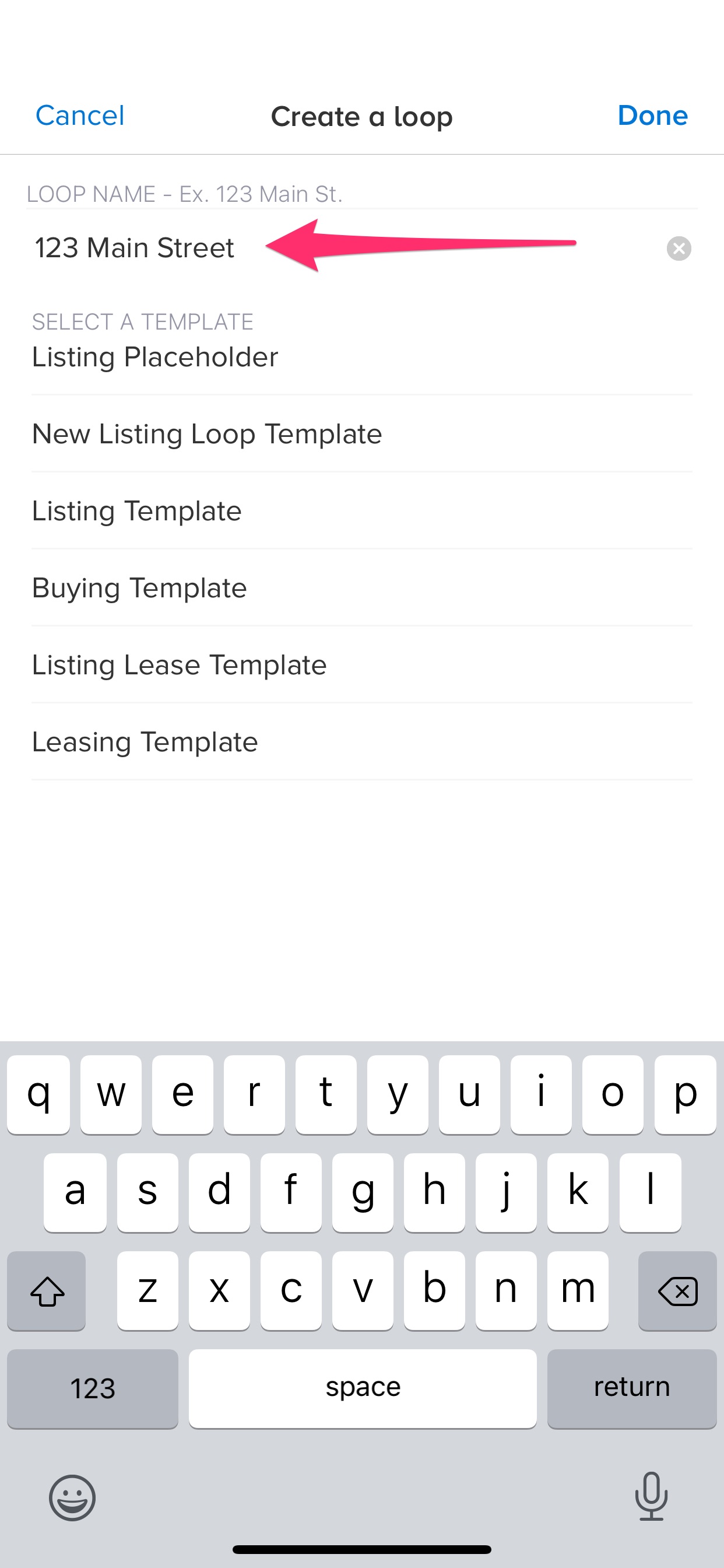
Task: Toggle the Shift key for uppercase
Action: point(46,1290)
